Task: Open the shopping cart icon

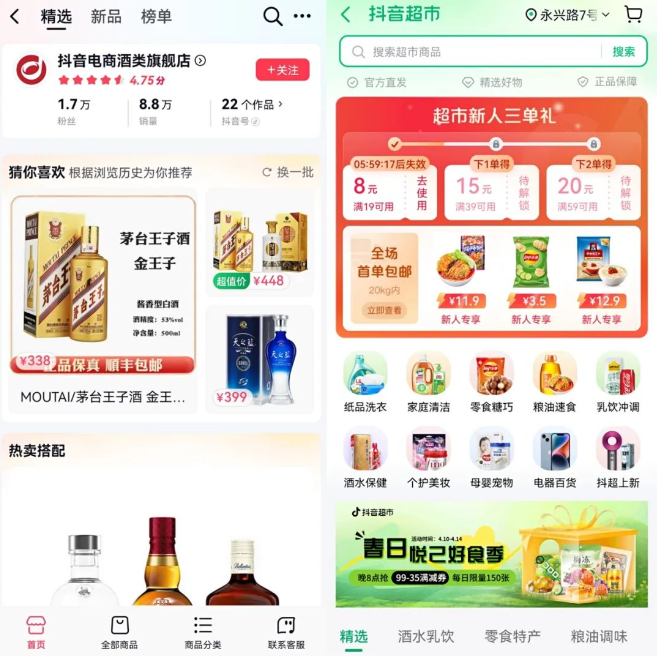Action: pos(633,15)
